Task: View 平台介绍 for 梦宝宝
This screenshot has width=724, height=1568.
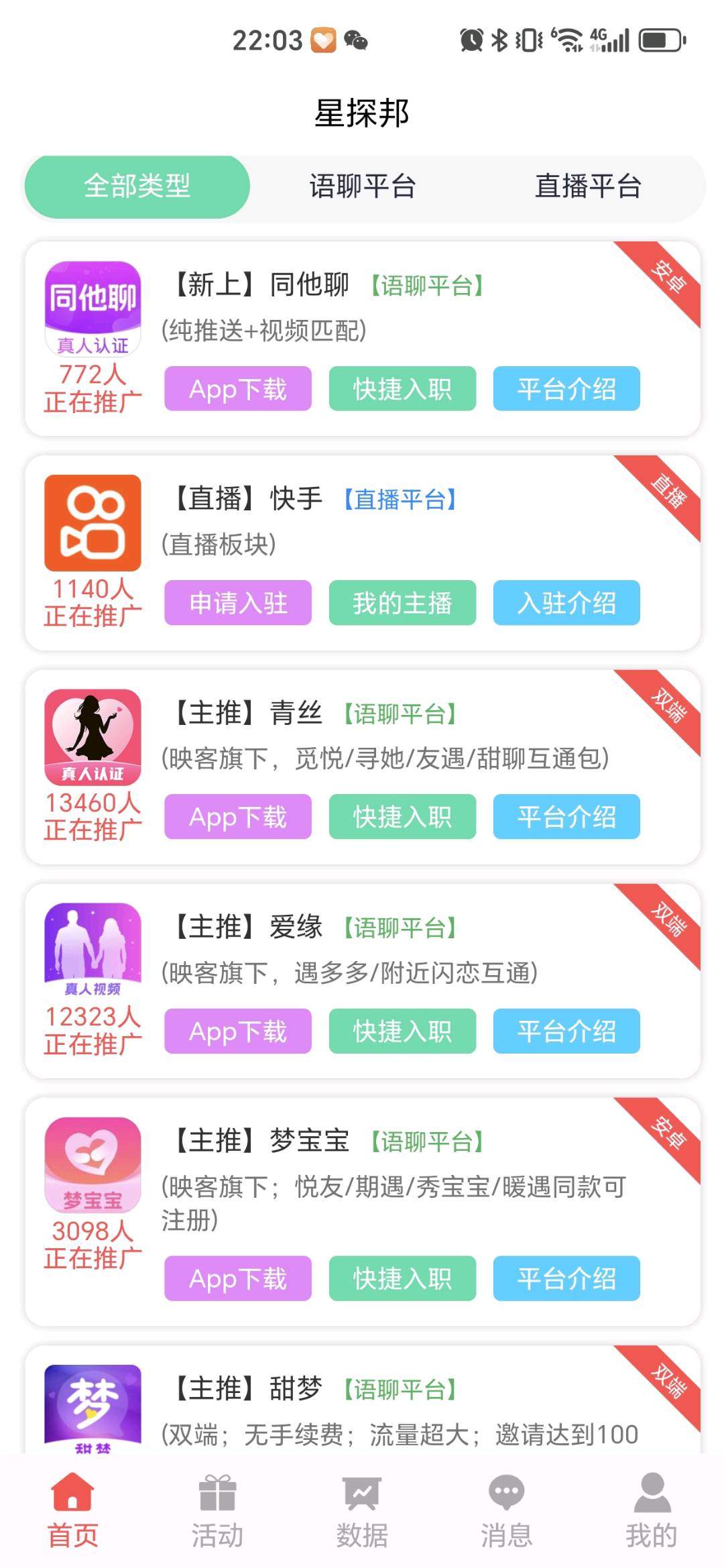Action: click(x=566, y=1278)
